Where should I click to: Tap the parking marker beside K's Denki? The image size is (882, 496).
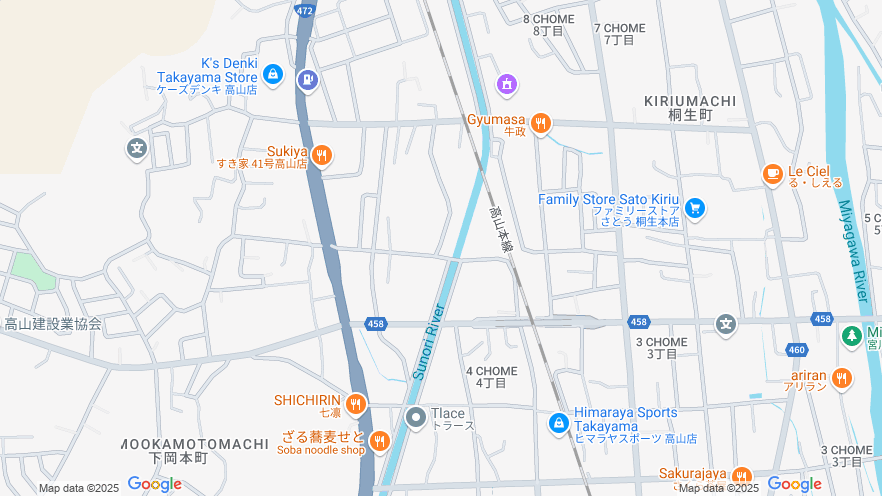[308, 79]
